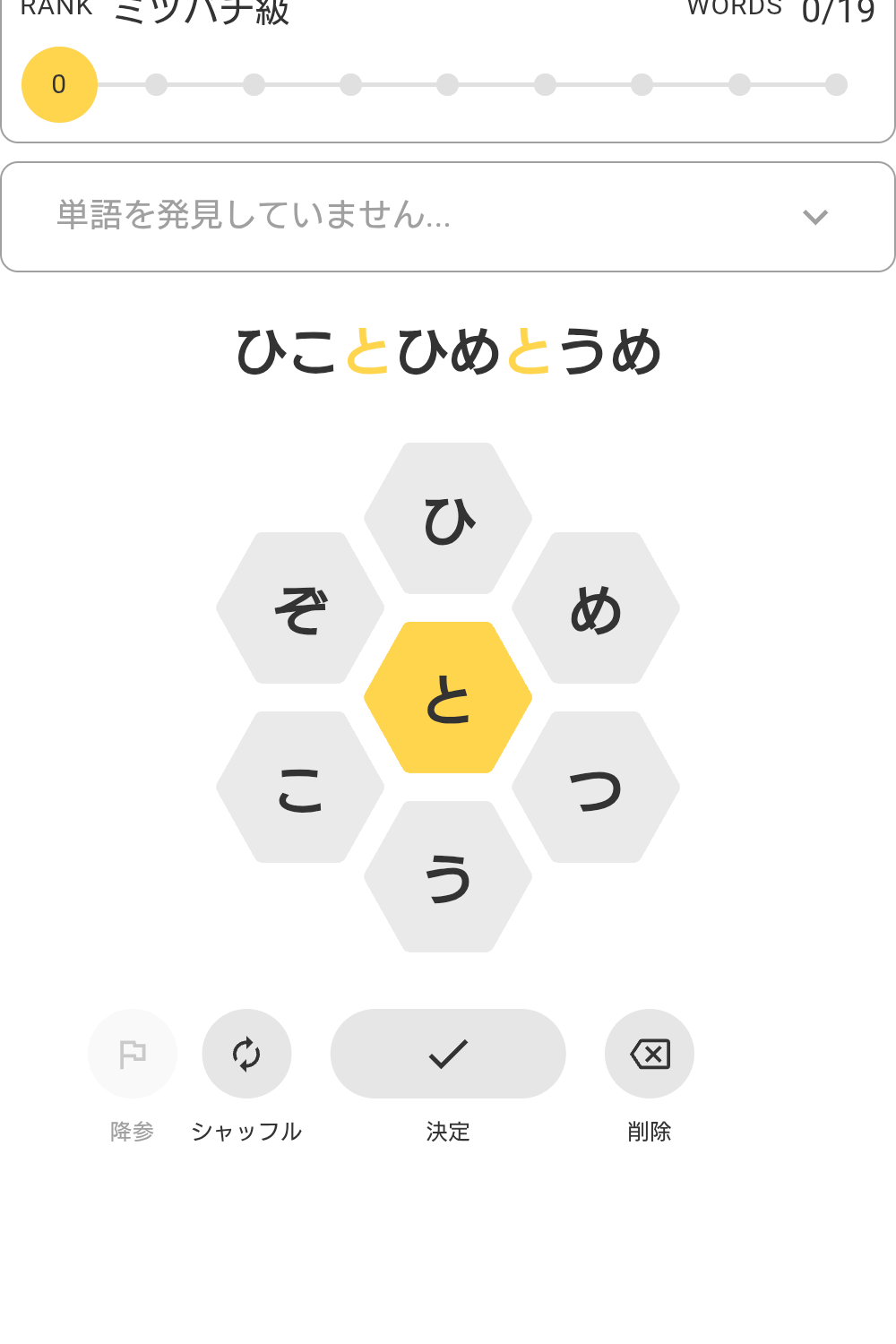
Task: Tap the う hexagon tile
Action: [x=448, y=876]
